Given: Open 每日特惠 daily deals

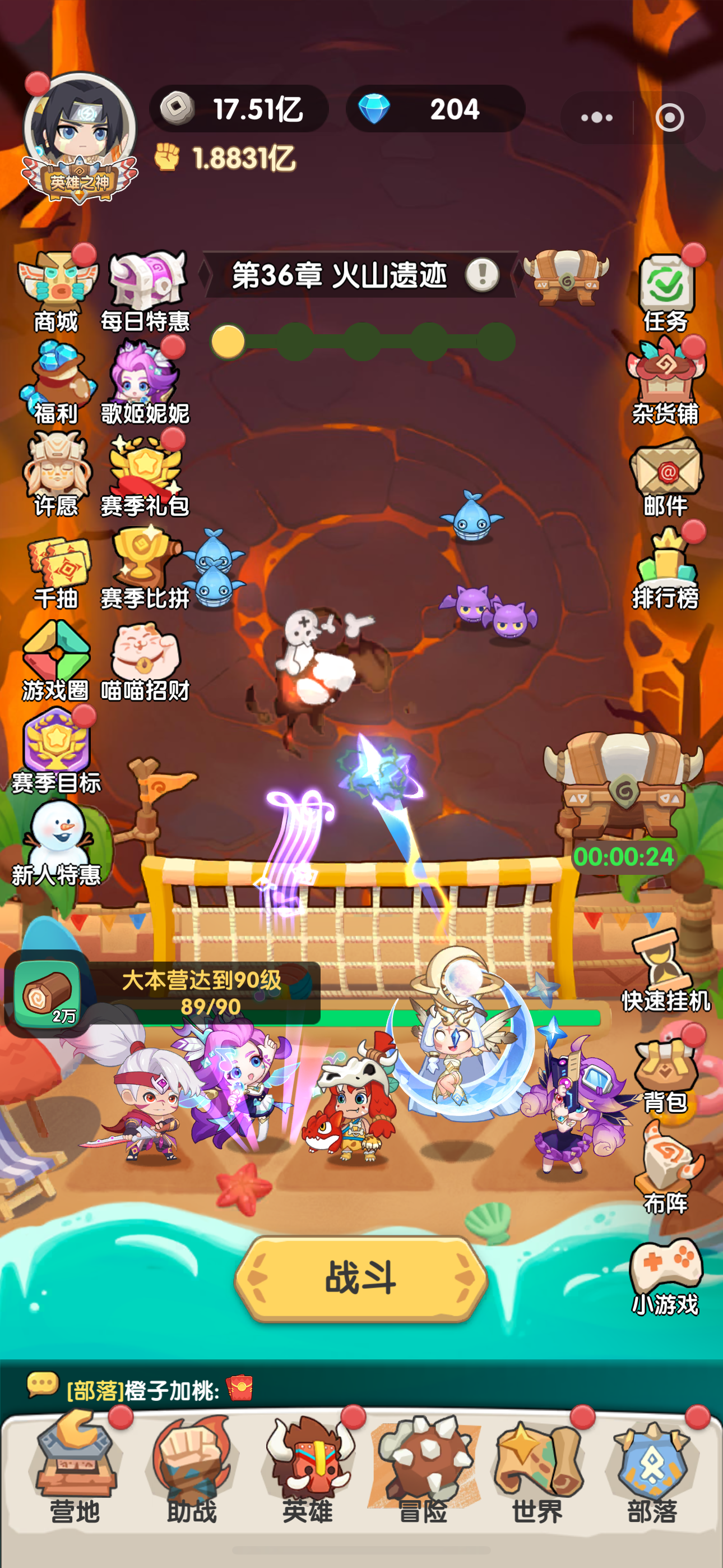Looking at the screenshot, I should (x=146, y=292).
